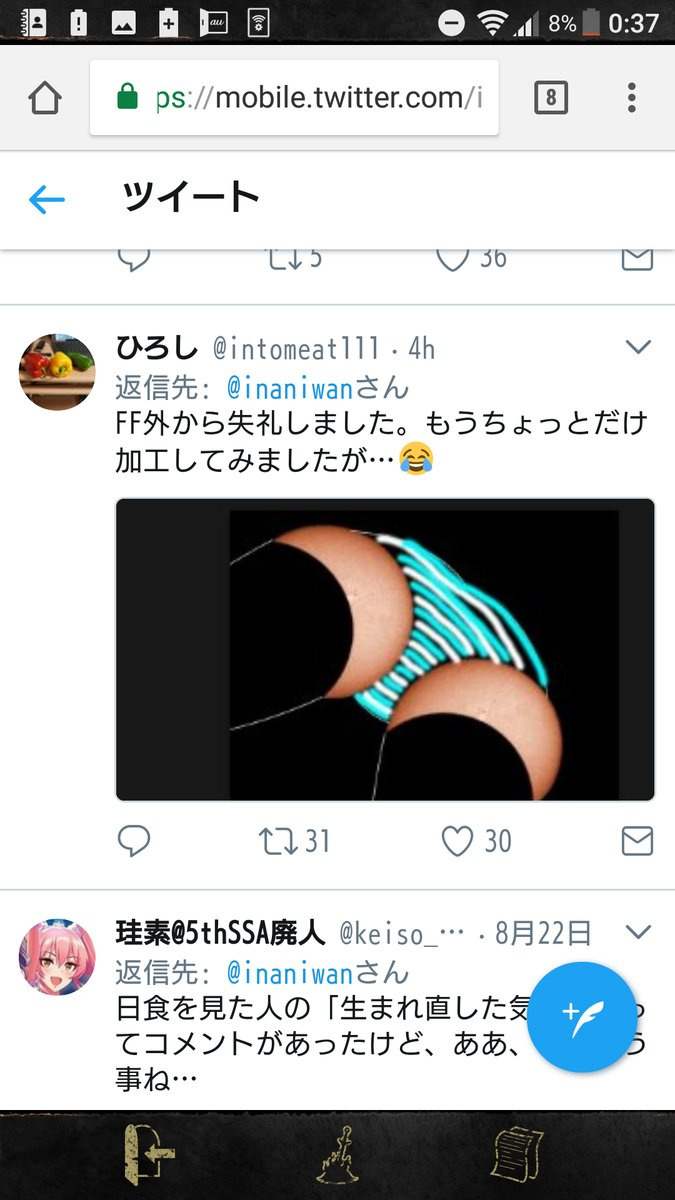View the eclipse image in ひろし's tweet
This screenshot has width=675, height=1200.
click(x=385, y=650)
